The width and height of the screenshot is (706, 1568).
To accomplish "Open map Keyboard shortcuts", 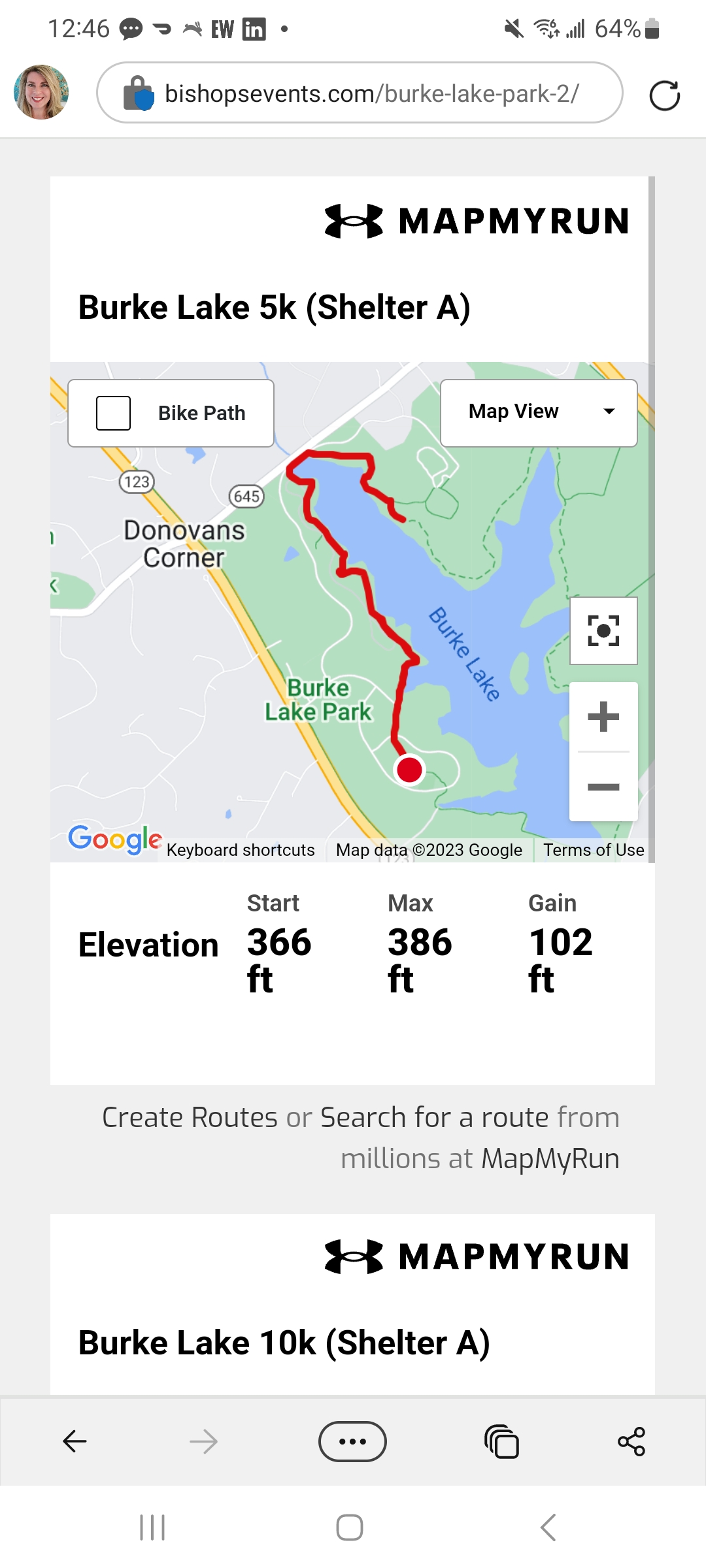I will [x=241, y=850].
